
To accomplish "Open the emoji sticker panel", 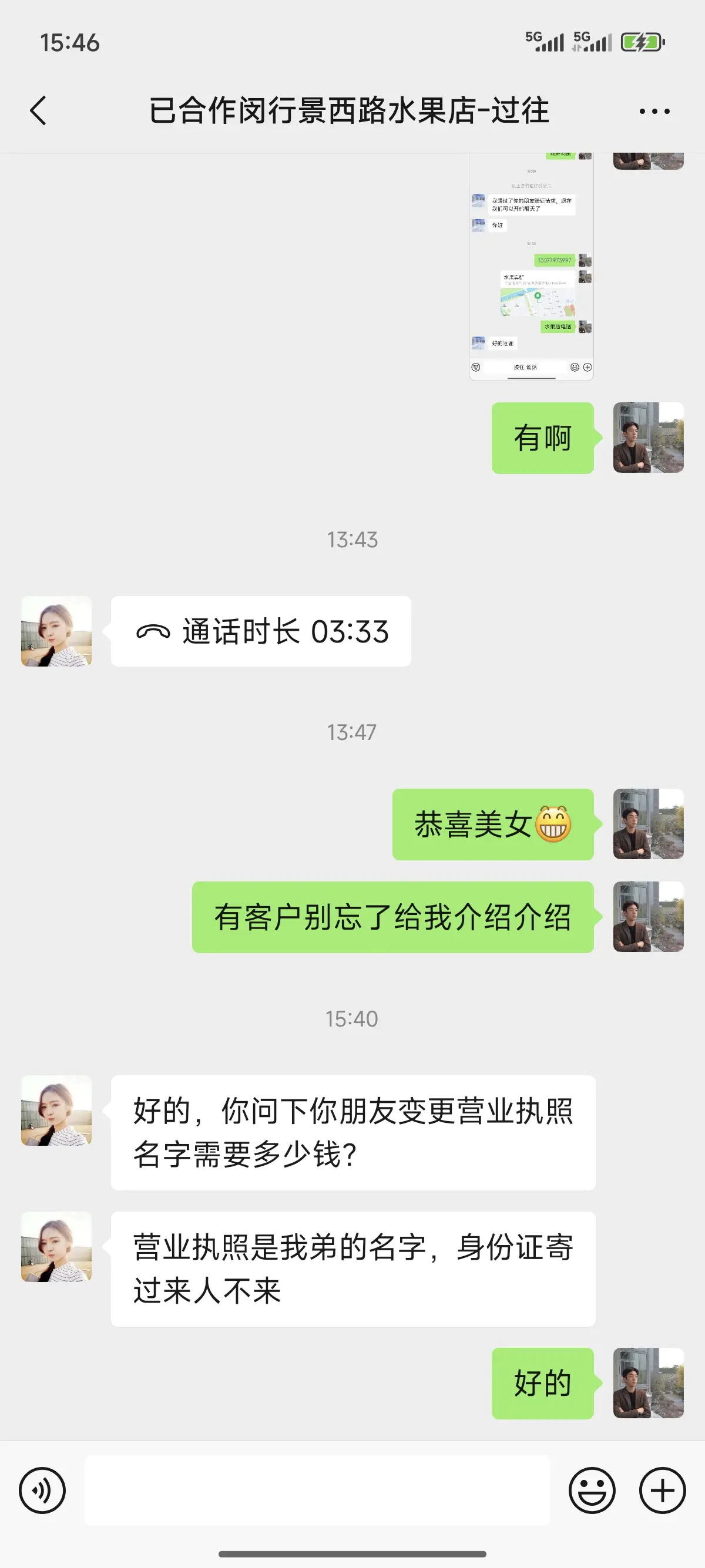I will point(592,1490).
